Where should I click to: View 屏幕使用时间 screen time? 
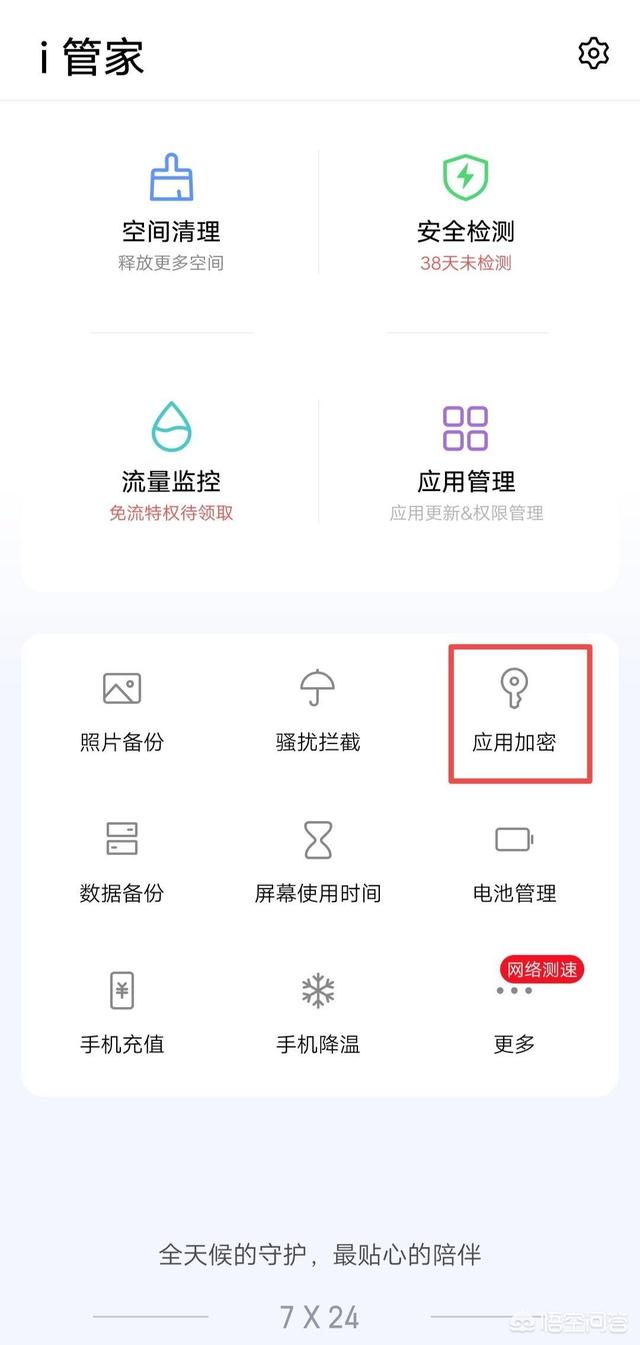[x=318, y=862]
